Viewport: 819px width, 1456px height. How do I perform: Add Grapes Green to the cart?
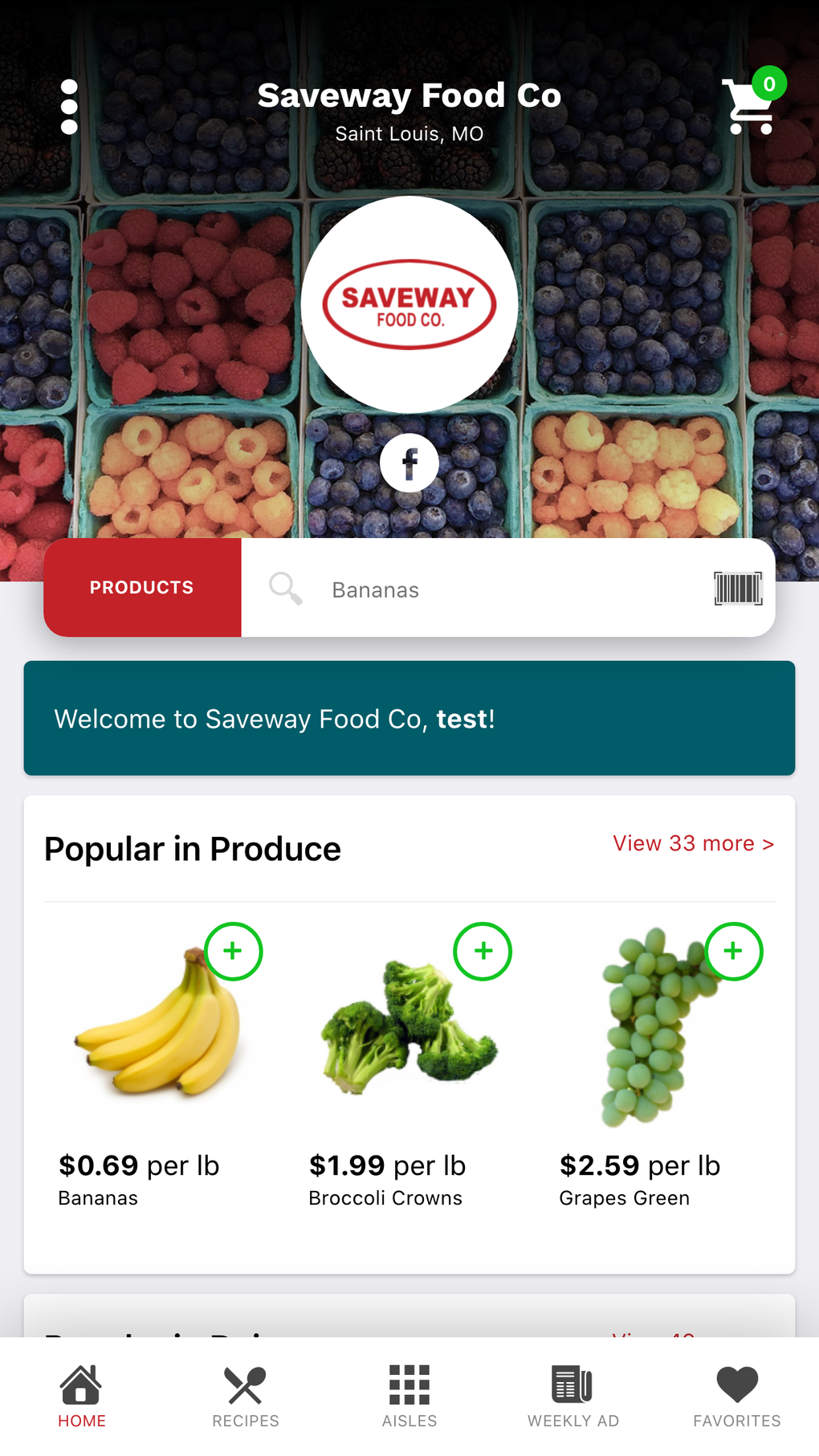point(732,951)
